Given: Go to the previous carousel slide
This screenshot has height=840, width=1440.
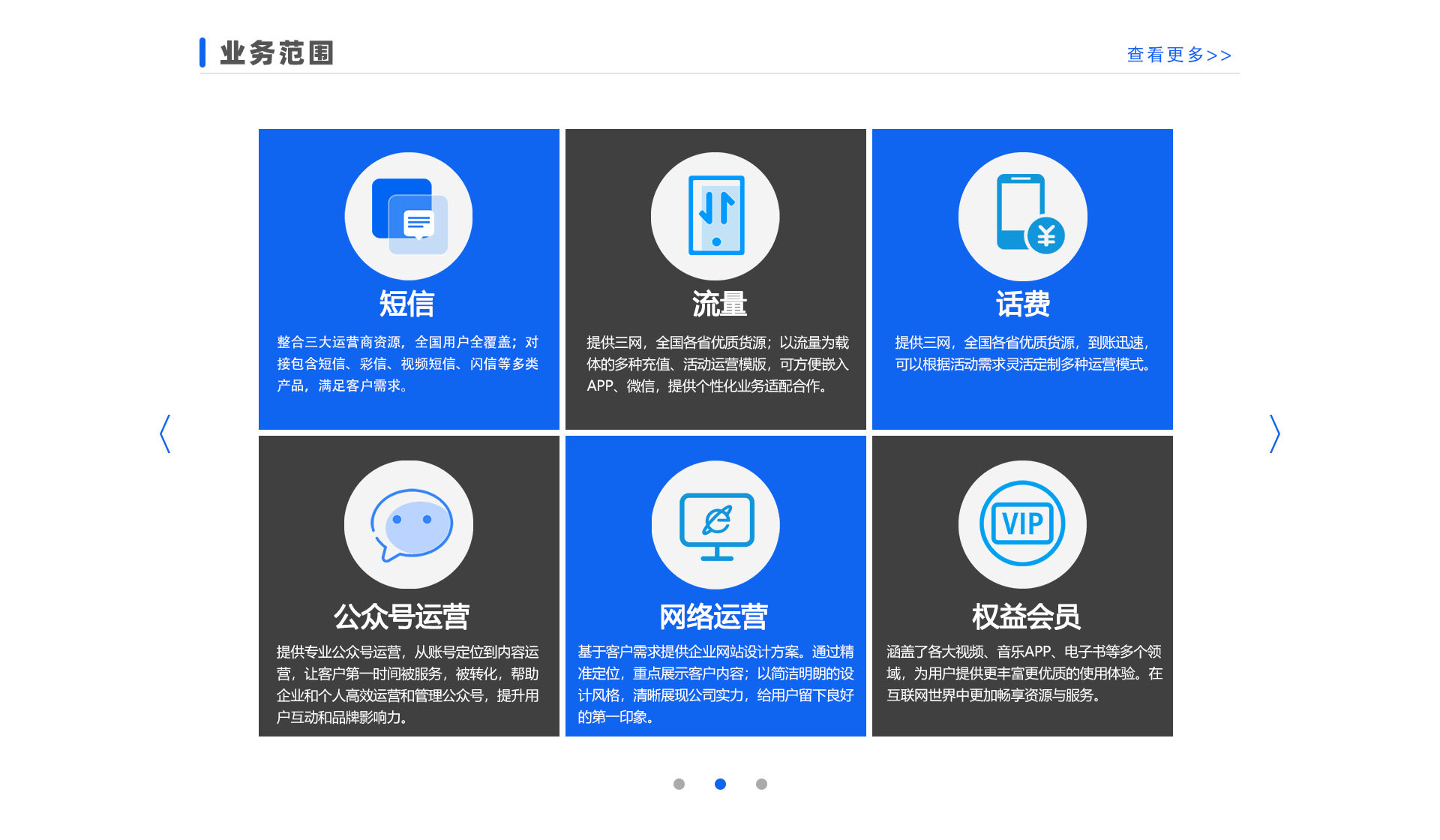Looking at the screenshot, I should click(x=165, y=433).
